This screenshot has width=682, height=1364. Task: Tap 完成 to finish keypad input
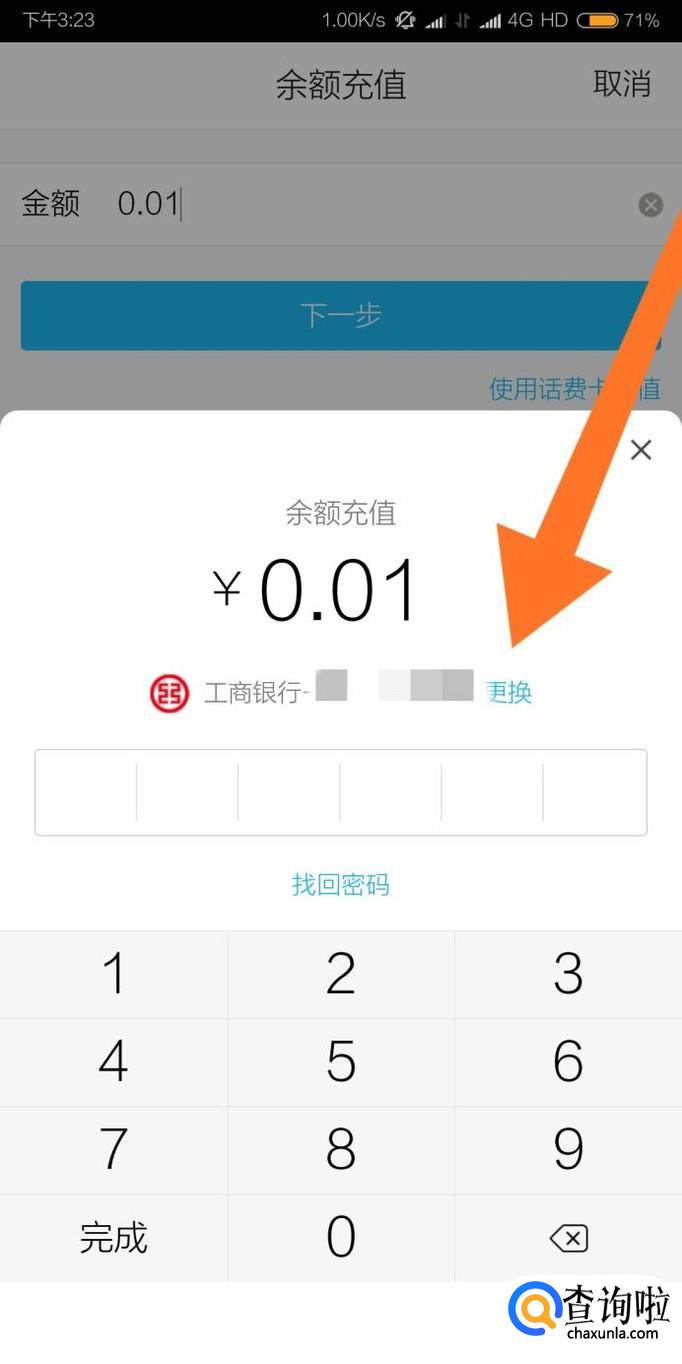113,1238
